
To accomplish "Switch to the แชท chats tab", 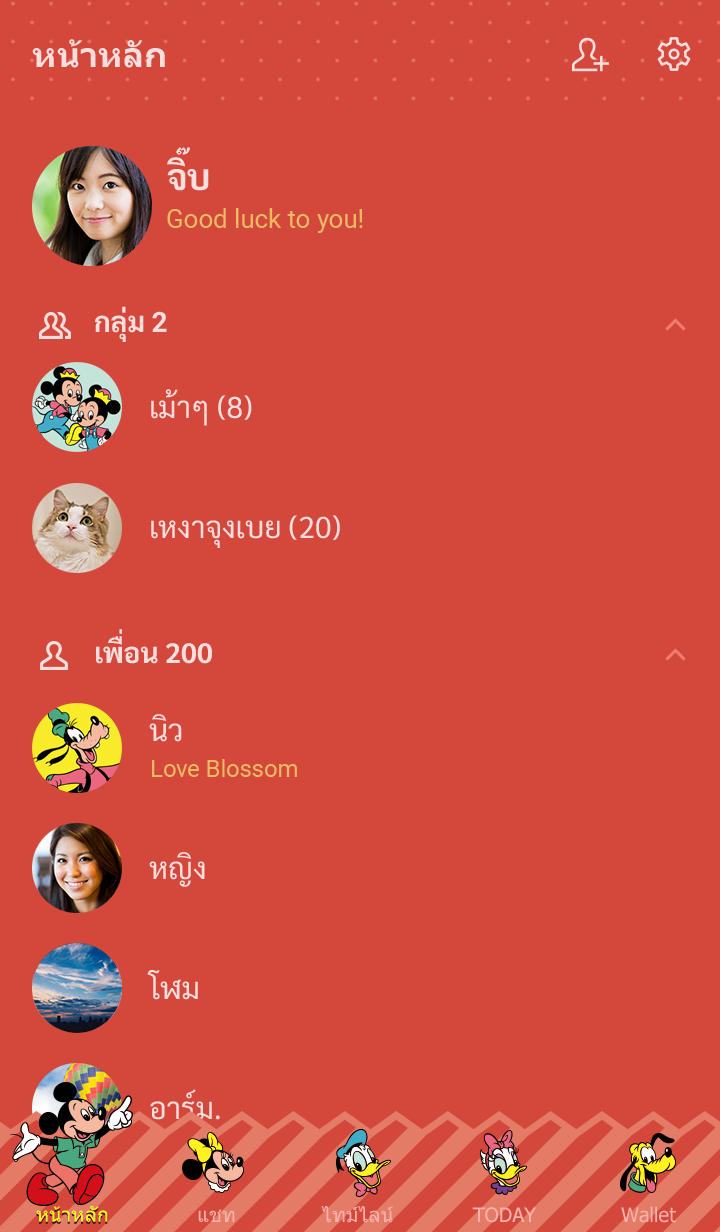I will pyautogui.click(x=215, y=1180).
